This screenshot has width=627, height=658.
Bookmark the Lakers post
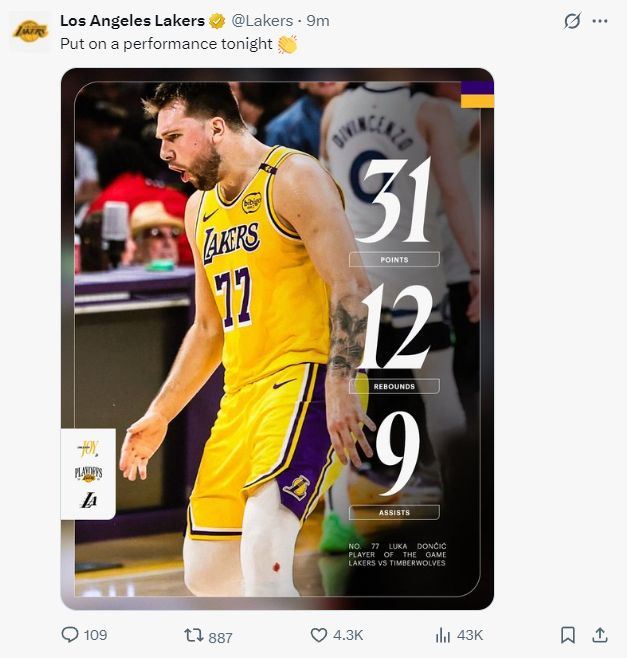click(567, 635)
